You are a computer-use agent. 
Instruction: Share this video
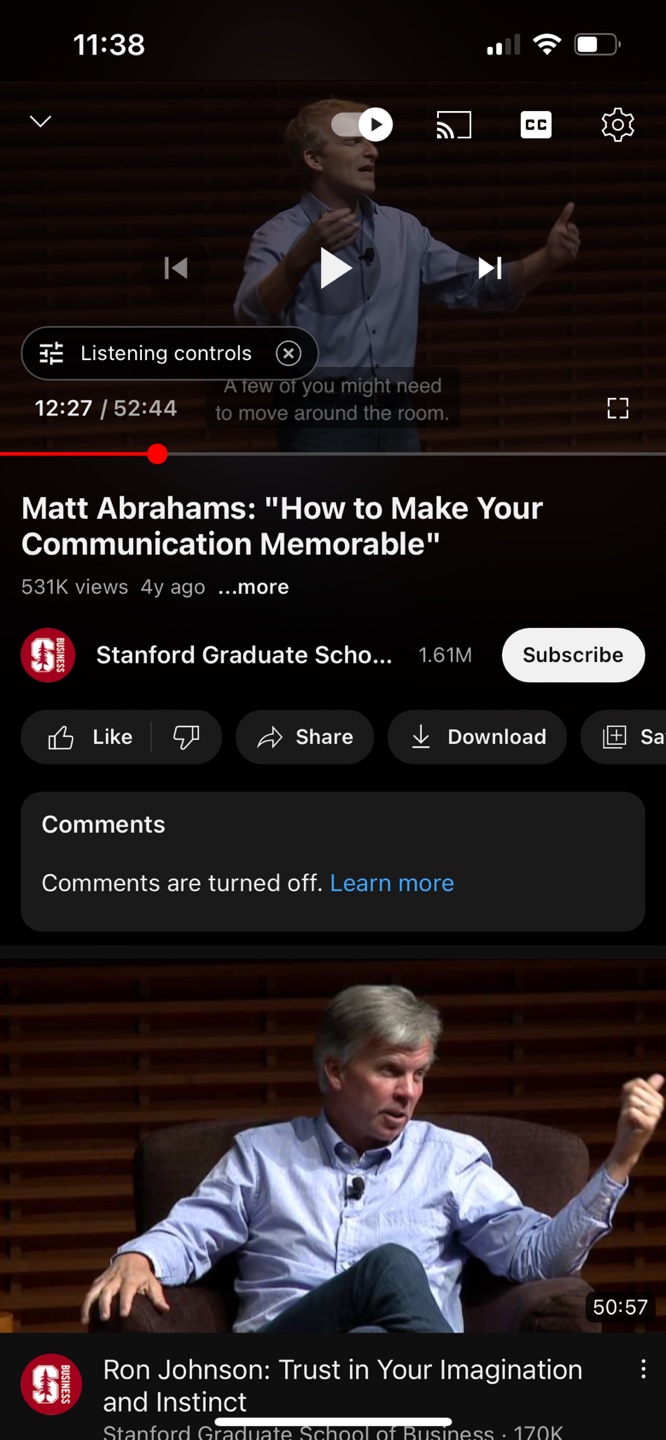(x=305, y=737)
